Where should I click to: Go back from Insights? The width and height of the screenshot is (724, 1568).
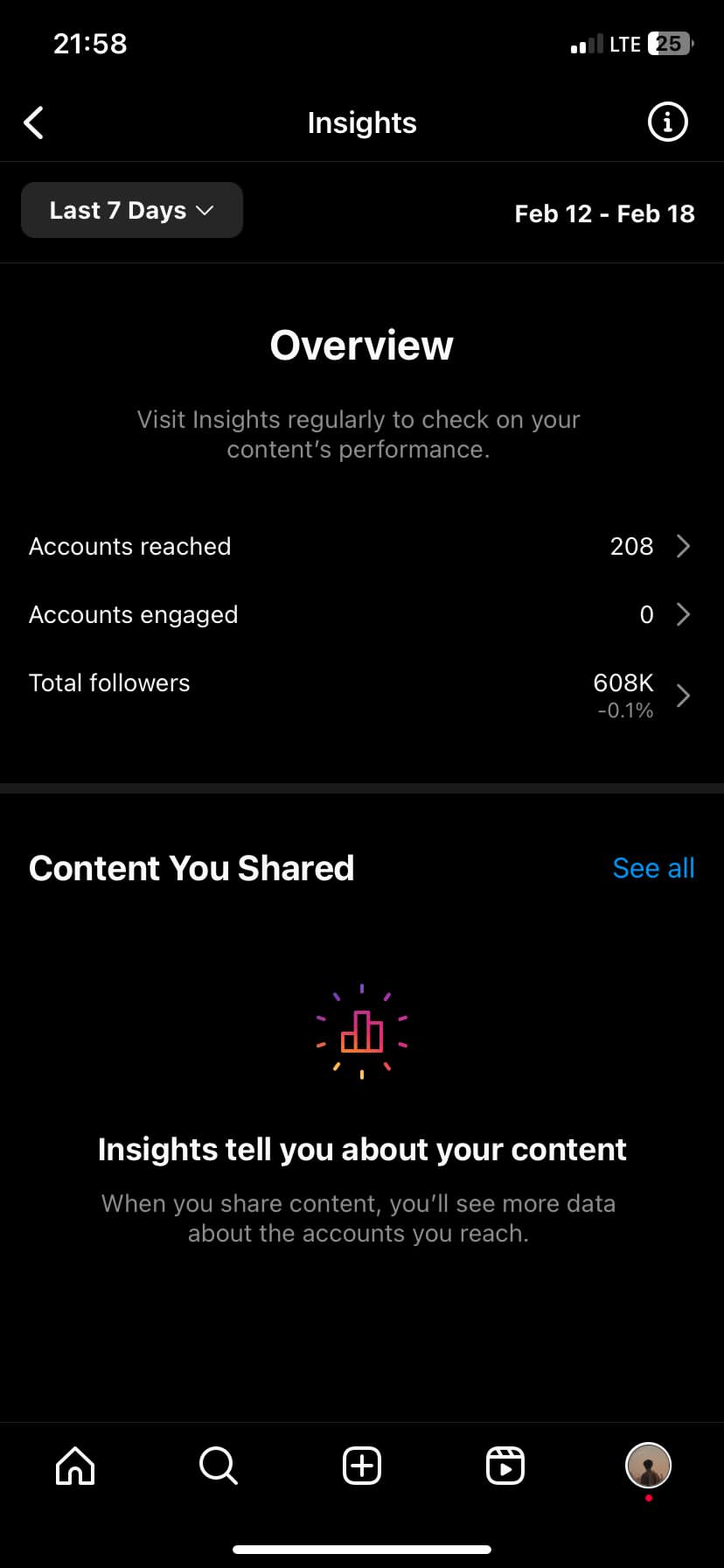point(34,122)
